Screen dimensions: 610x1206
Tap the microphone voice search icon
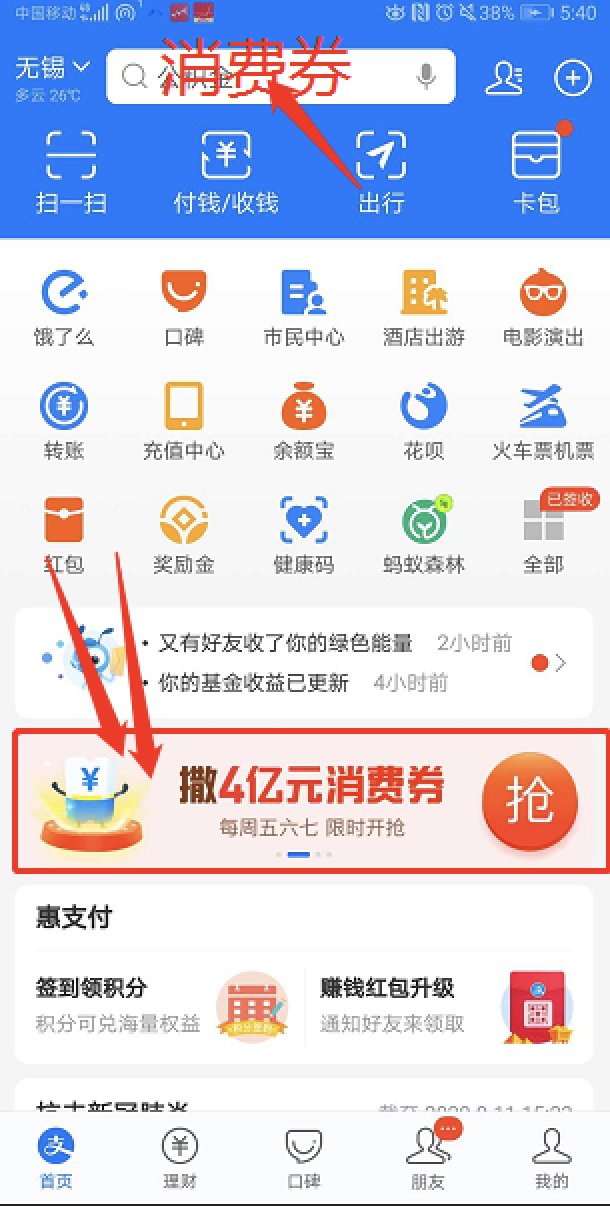[427, 77]
